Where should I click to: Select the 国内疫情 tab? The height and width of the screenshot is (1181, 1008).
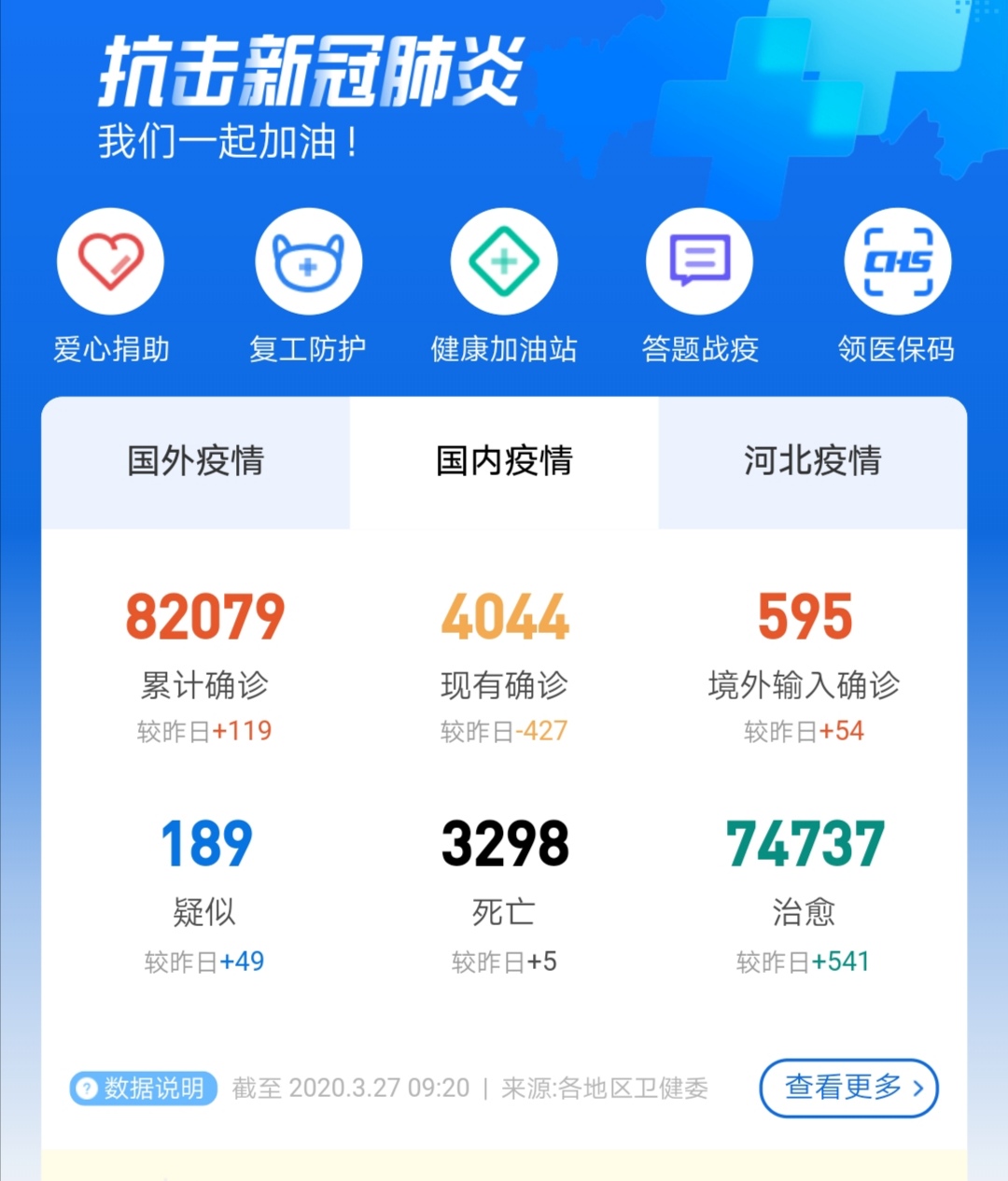(504, 461)
